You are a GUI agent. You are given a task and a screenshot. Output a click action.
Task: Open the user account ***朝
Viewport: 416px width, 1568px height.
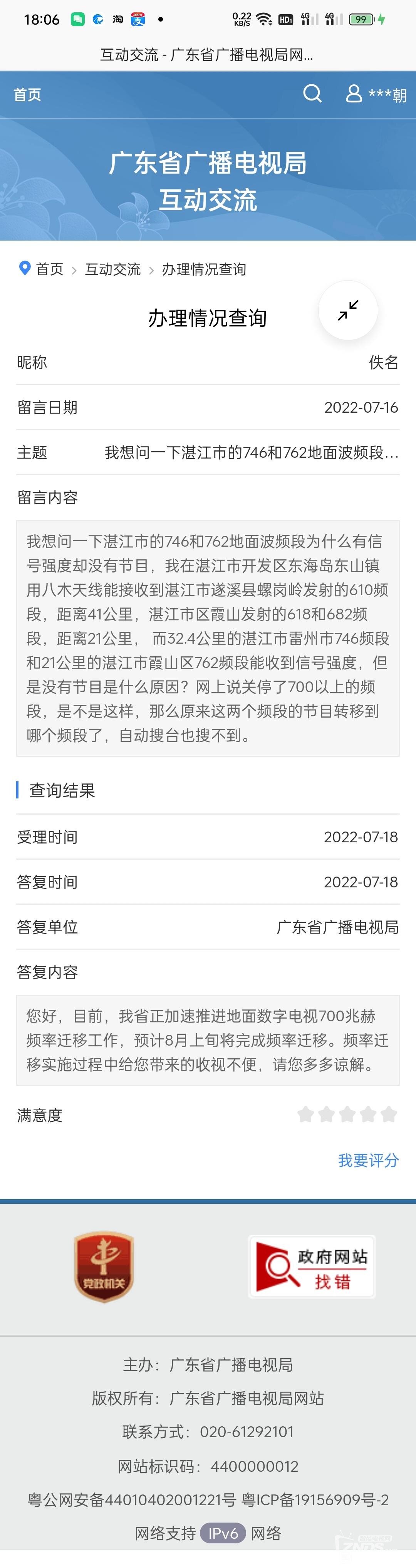(x=376, y=94)
